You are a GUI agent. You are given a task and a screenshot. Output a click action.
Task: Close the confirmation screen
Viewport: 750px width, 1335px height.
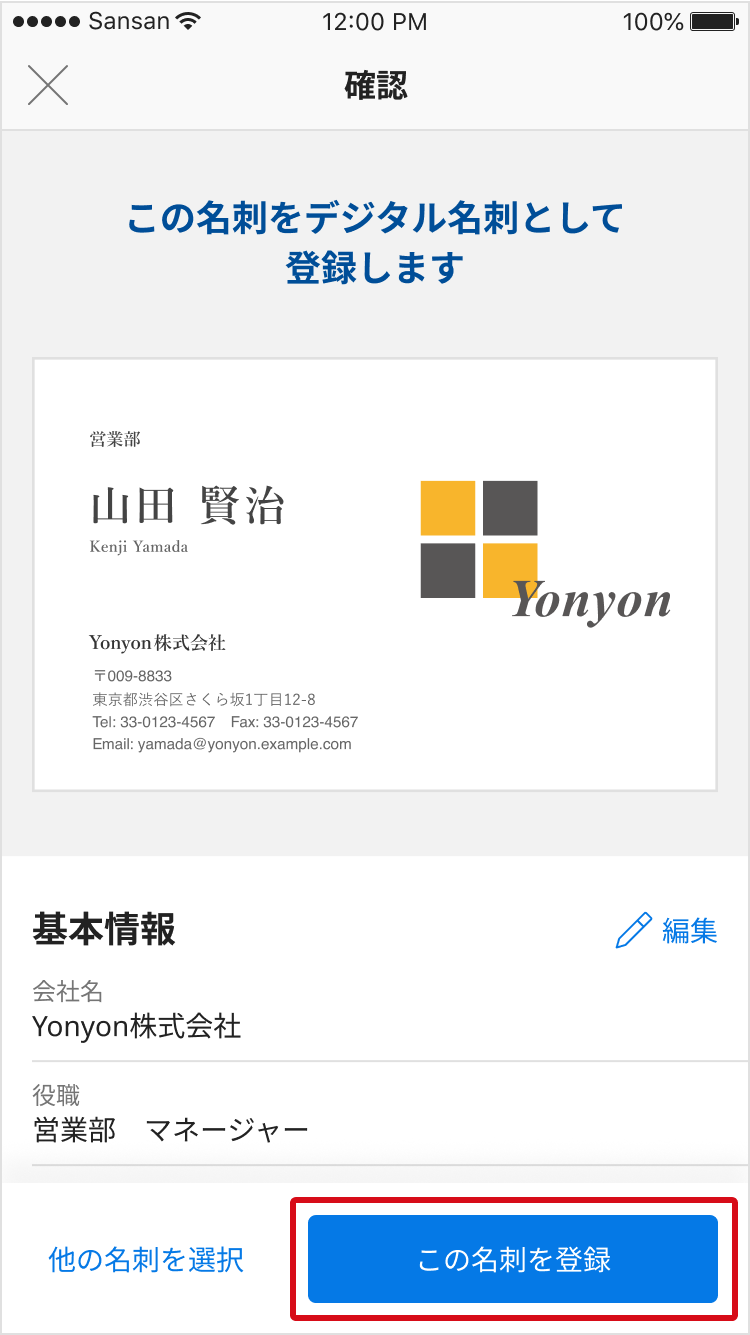[x=48, y=85]
